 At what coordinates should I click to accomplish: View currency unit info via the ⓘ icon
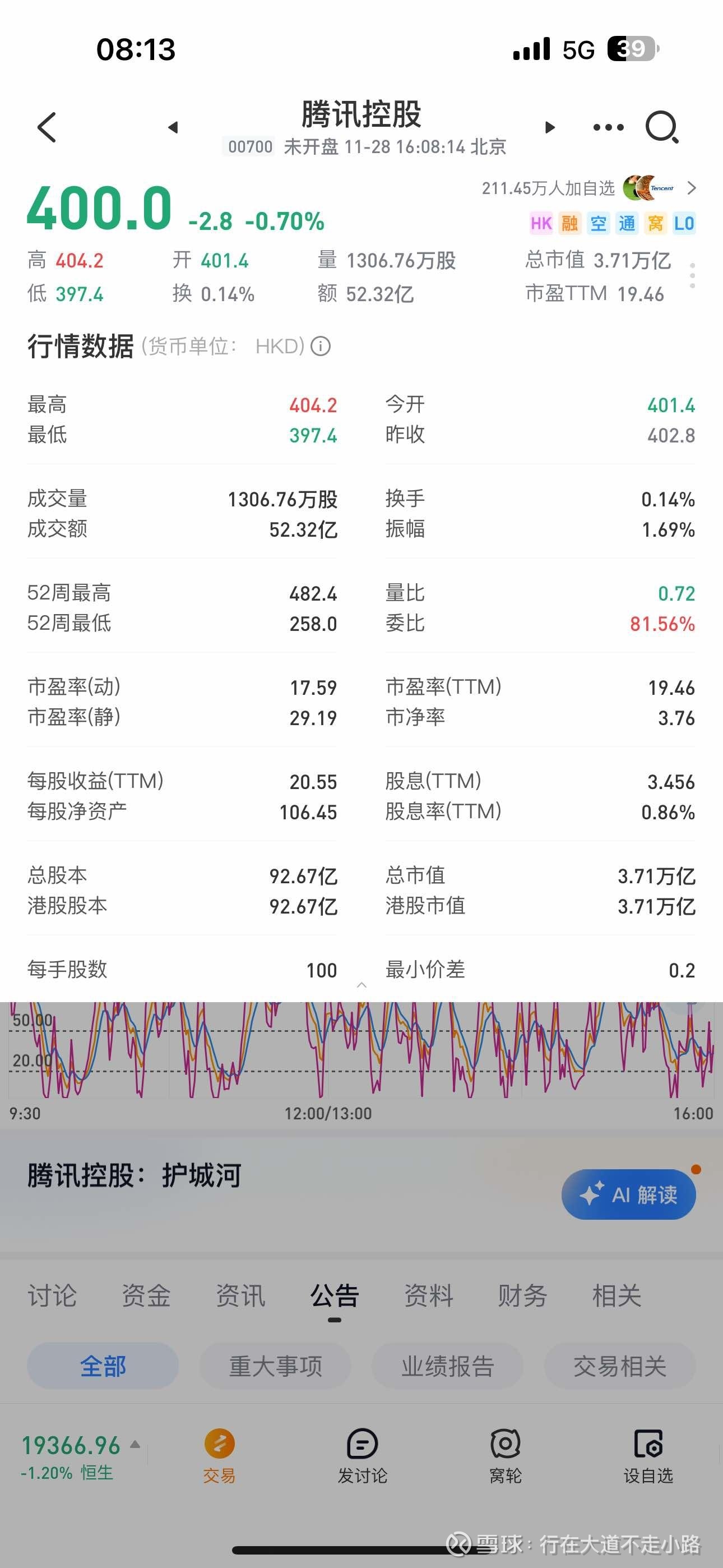pos(321,347)
